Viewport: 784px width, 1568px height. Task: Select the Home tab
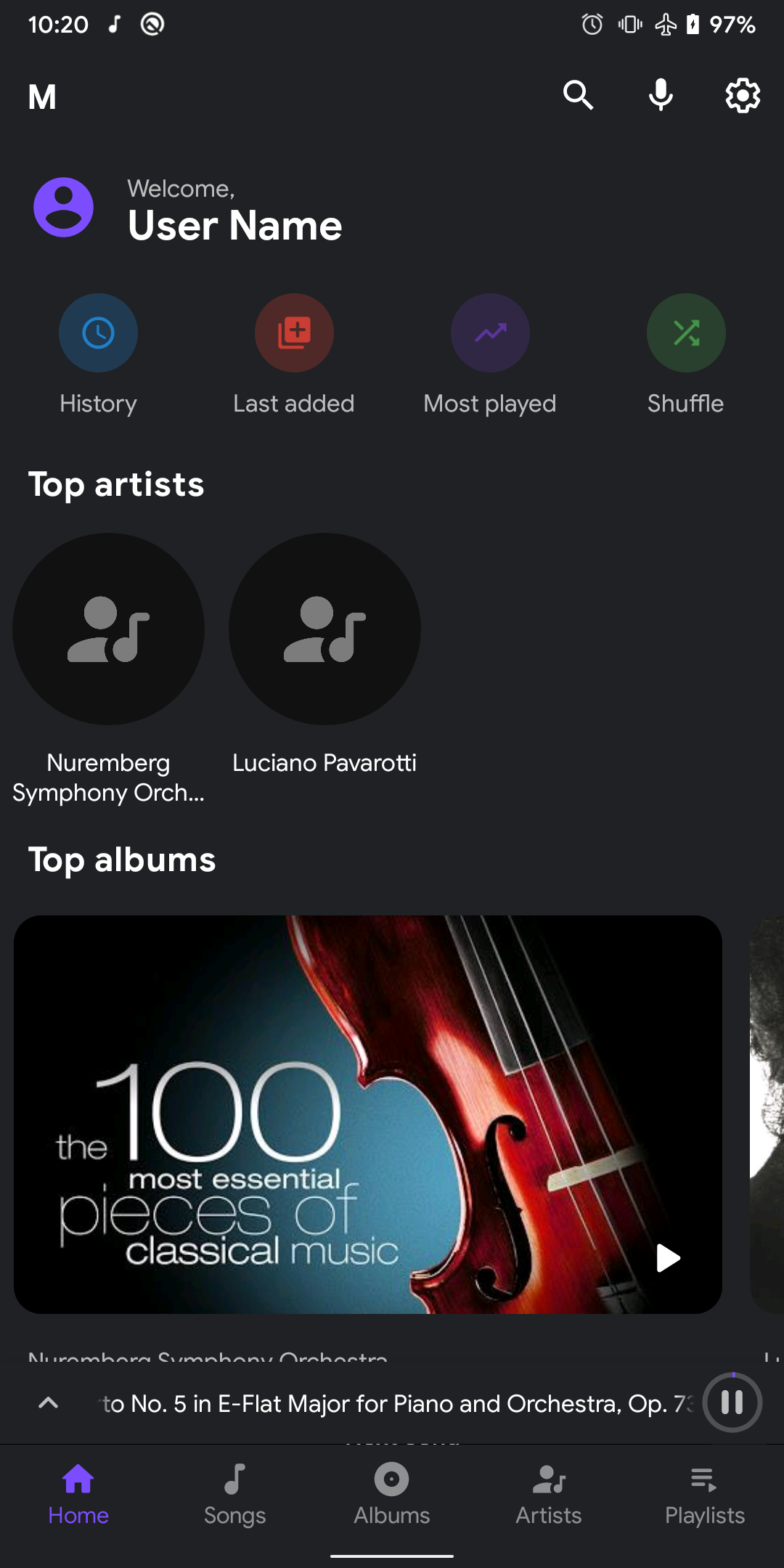click(78, 1495)
